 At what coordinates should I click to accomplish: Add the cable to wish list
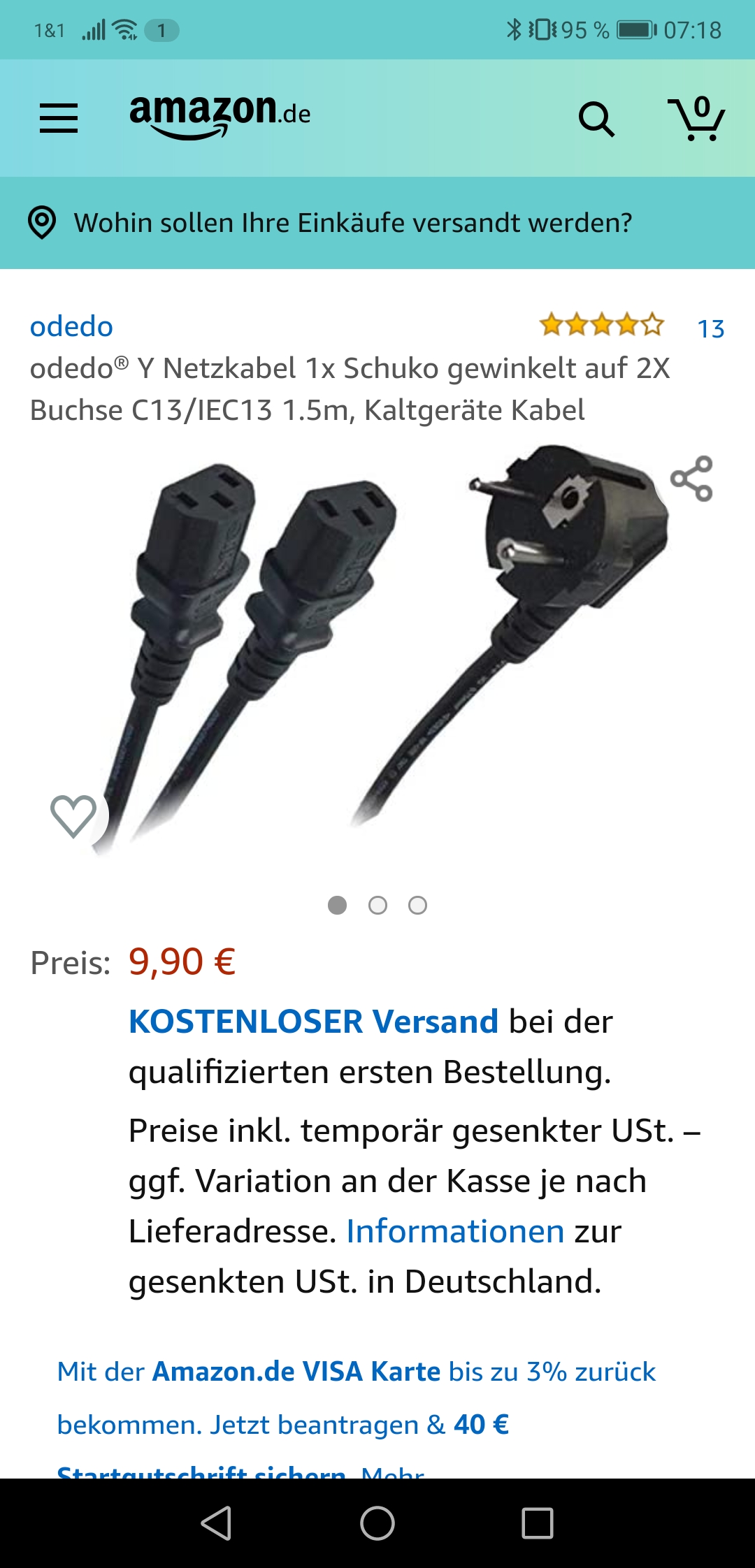pyautogui.click(x=73, y=815)
